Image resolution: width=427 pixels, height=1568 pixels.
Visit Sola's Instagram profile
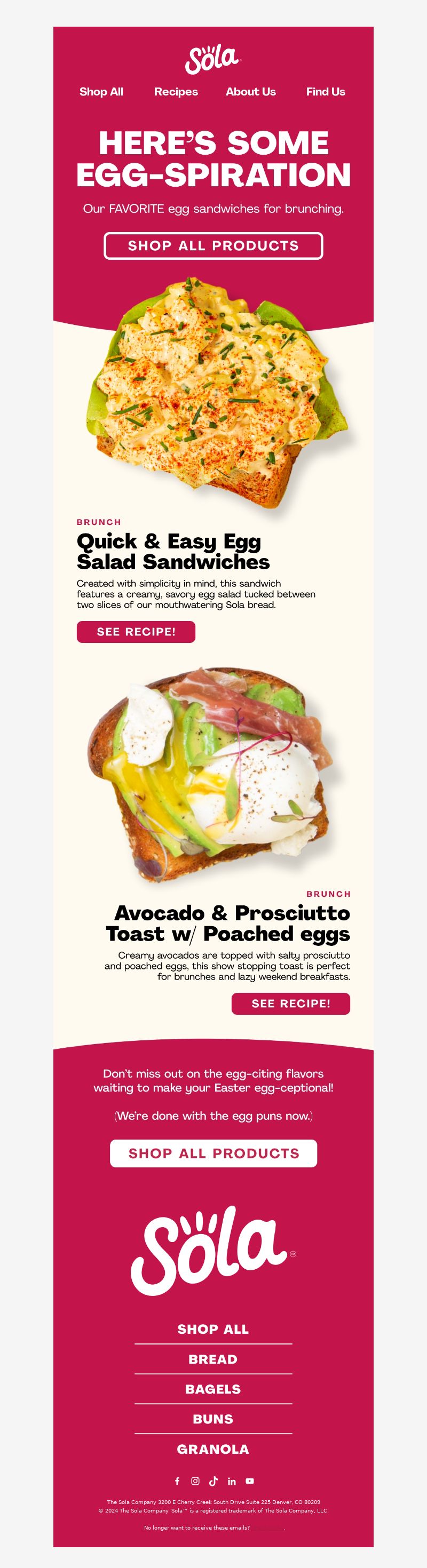[x=195, y=1481]
